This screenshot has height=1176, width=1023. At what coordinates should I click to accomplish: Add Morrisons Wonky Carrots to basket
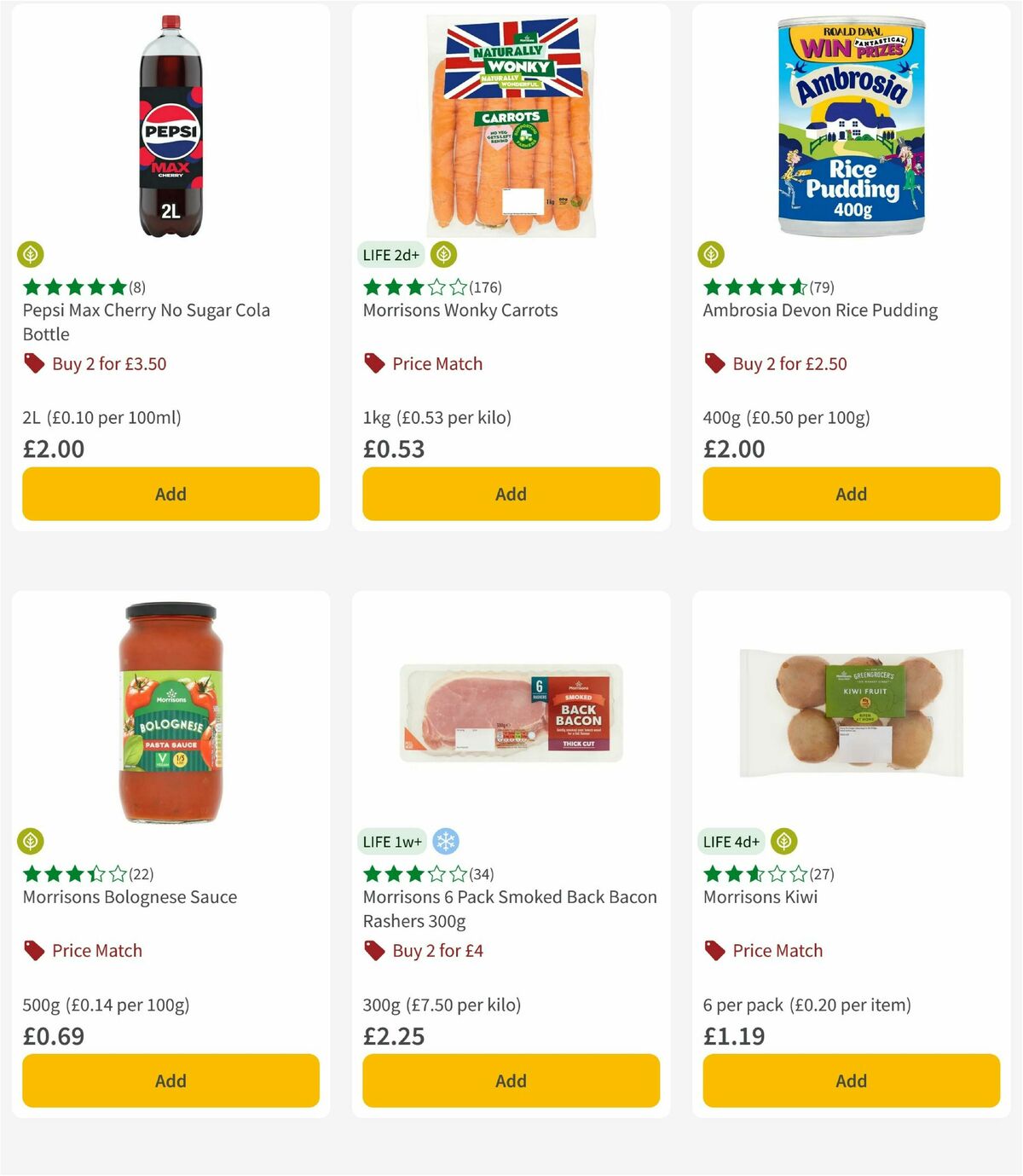[510, 494]
